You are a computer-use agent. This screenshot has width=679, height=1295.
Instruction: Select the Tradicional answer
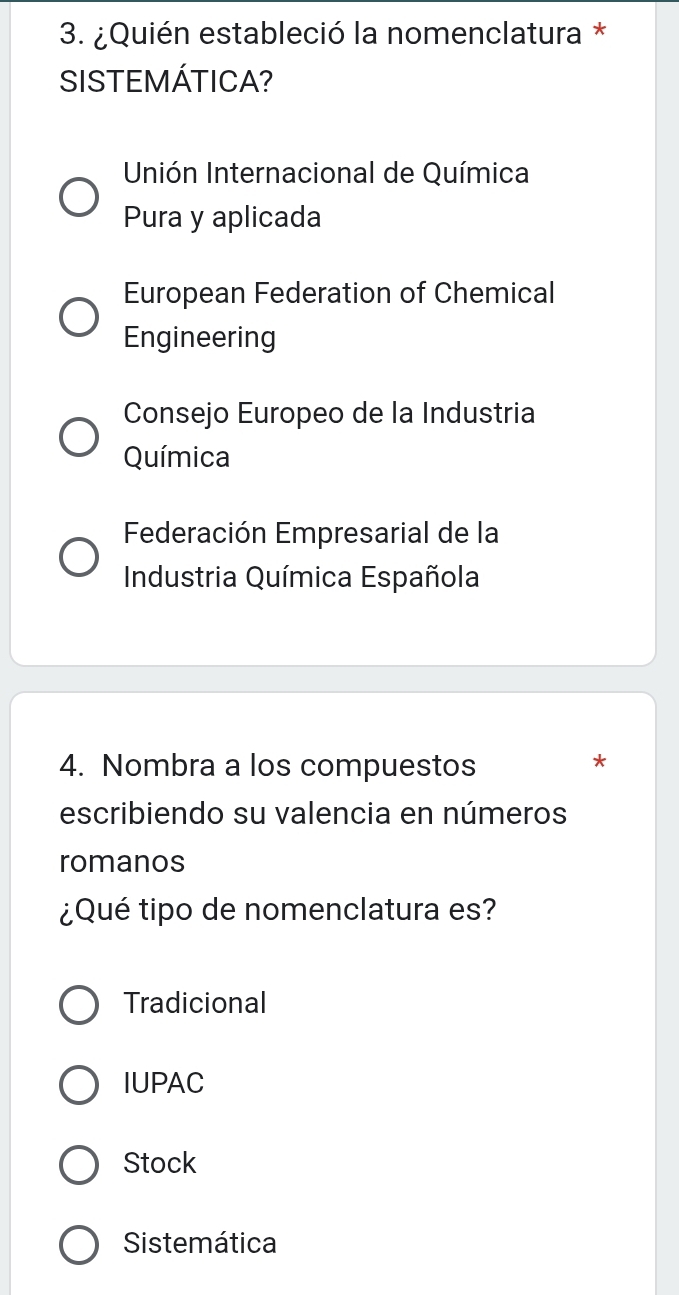80,1004
